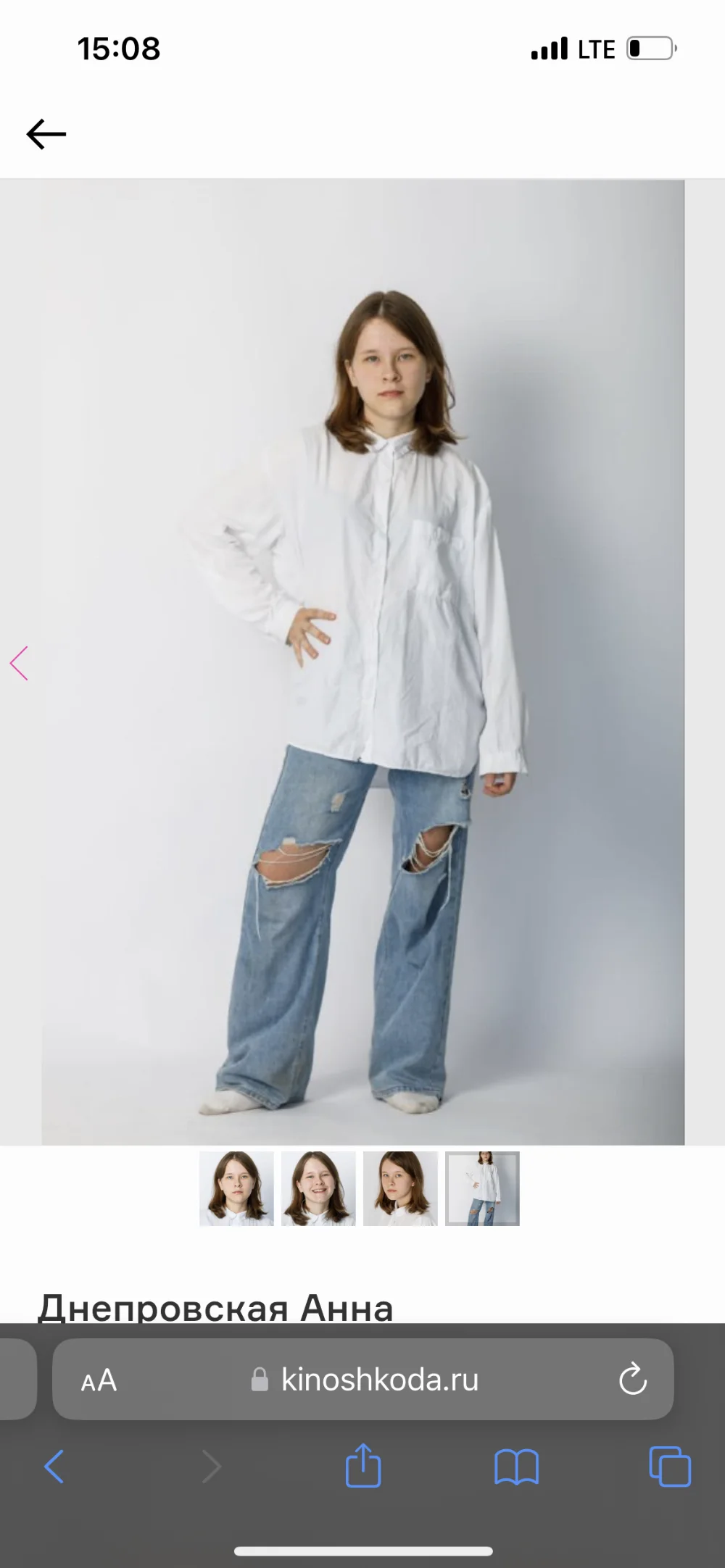
Task: Go back in Safari history
Action: click(x=54, y=1467)
